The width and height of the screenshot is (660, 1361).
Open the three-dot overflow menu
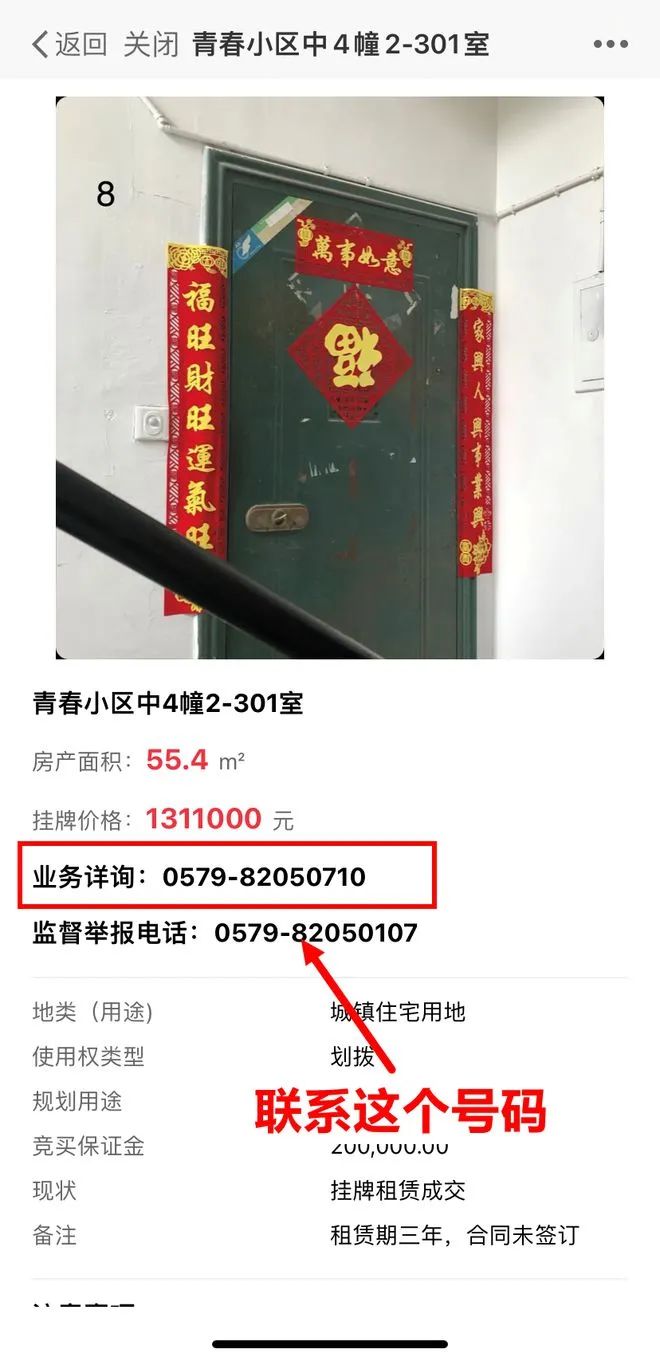click(x=610, y=45)
